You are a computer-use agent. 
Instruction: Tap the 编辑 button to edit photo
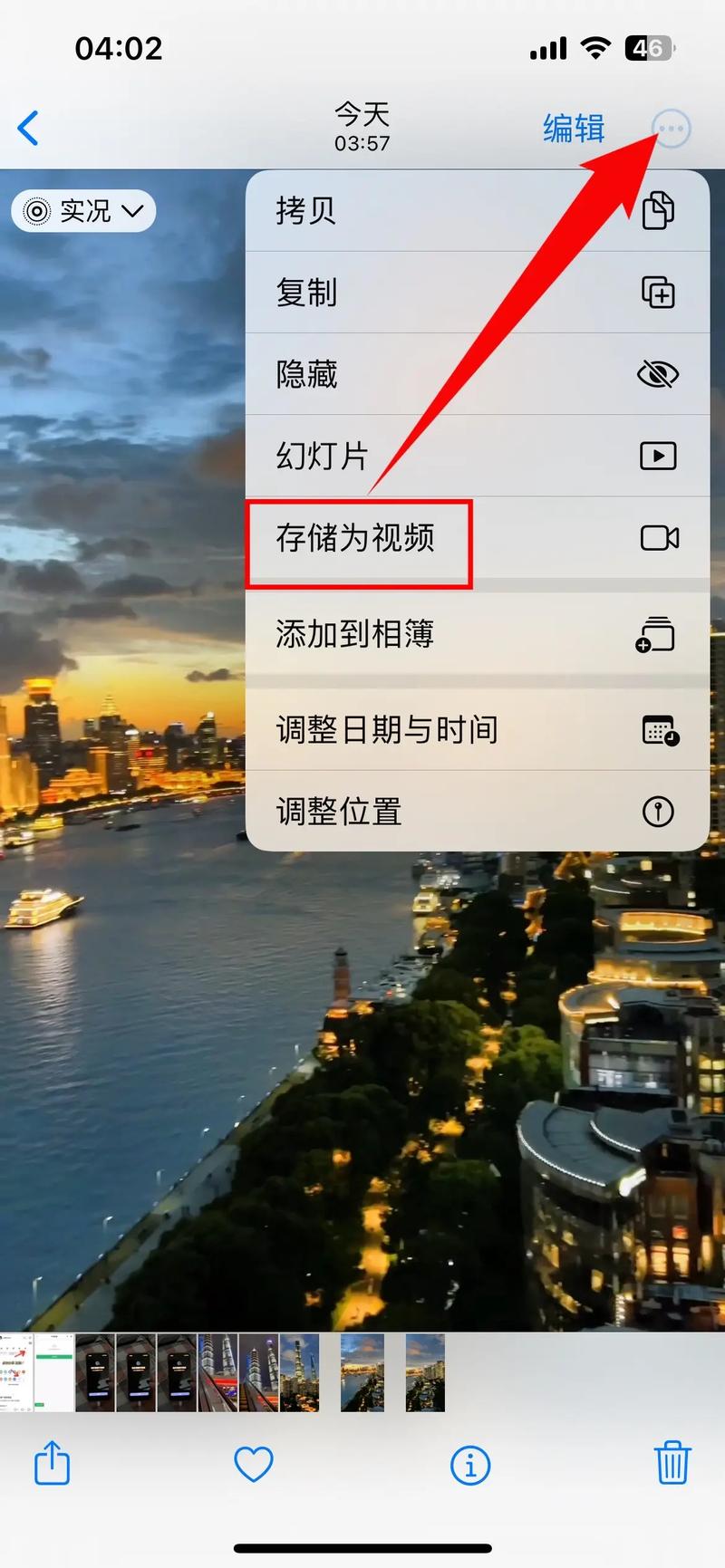(573, 129)
